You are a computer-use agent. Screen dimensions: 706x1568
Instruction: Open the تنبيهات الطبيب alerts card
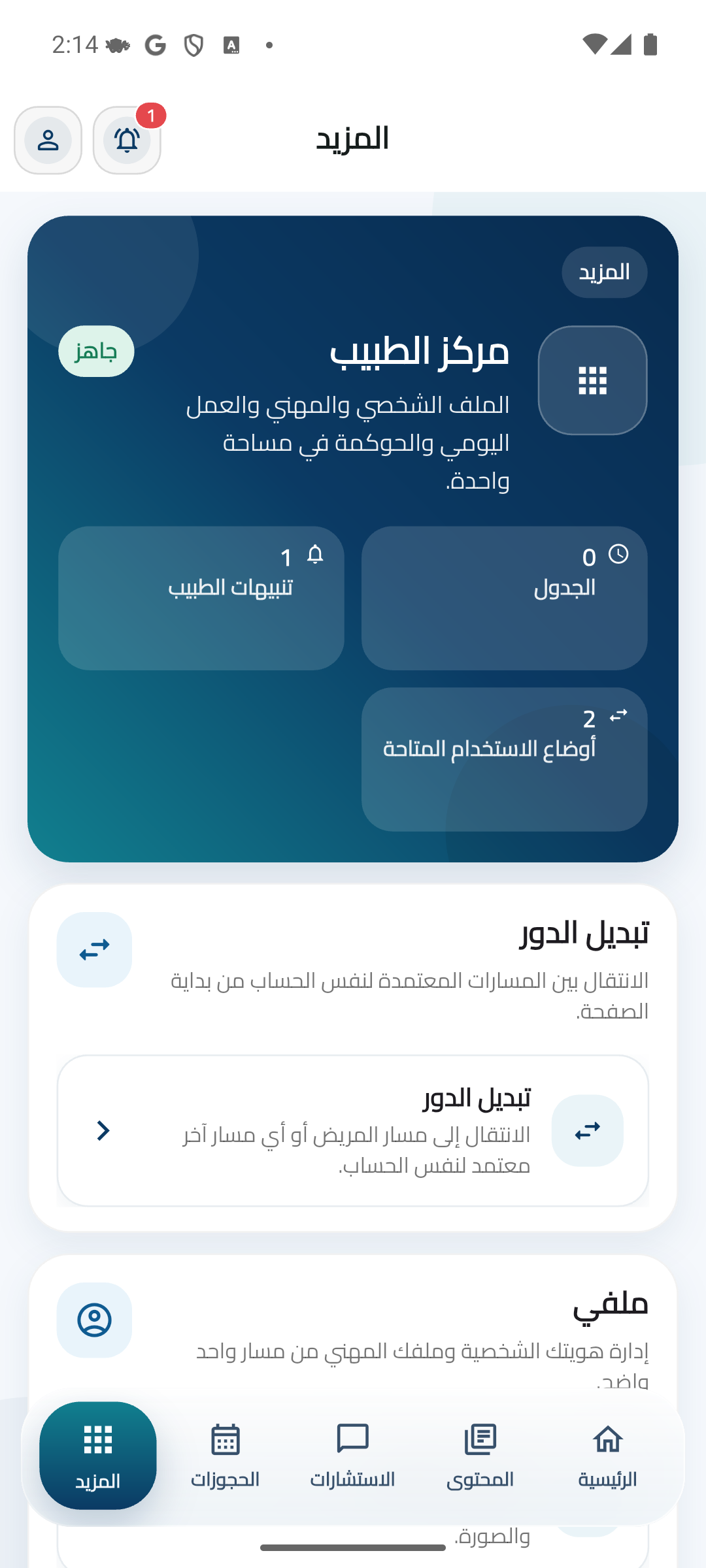tap(201, 598)
